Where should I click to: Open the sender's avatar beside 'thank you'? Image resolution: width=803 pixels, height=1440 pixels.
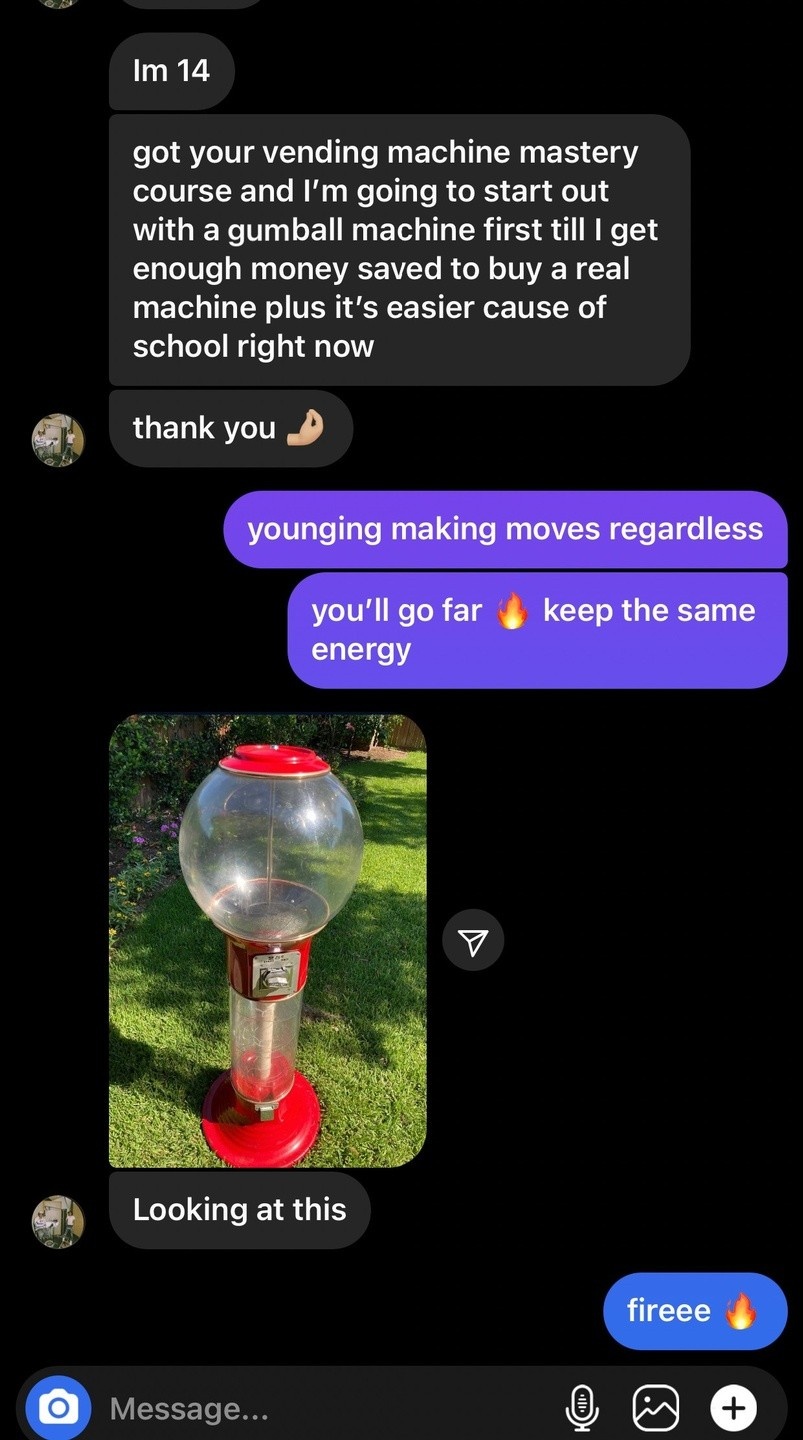(58, 440)
